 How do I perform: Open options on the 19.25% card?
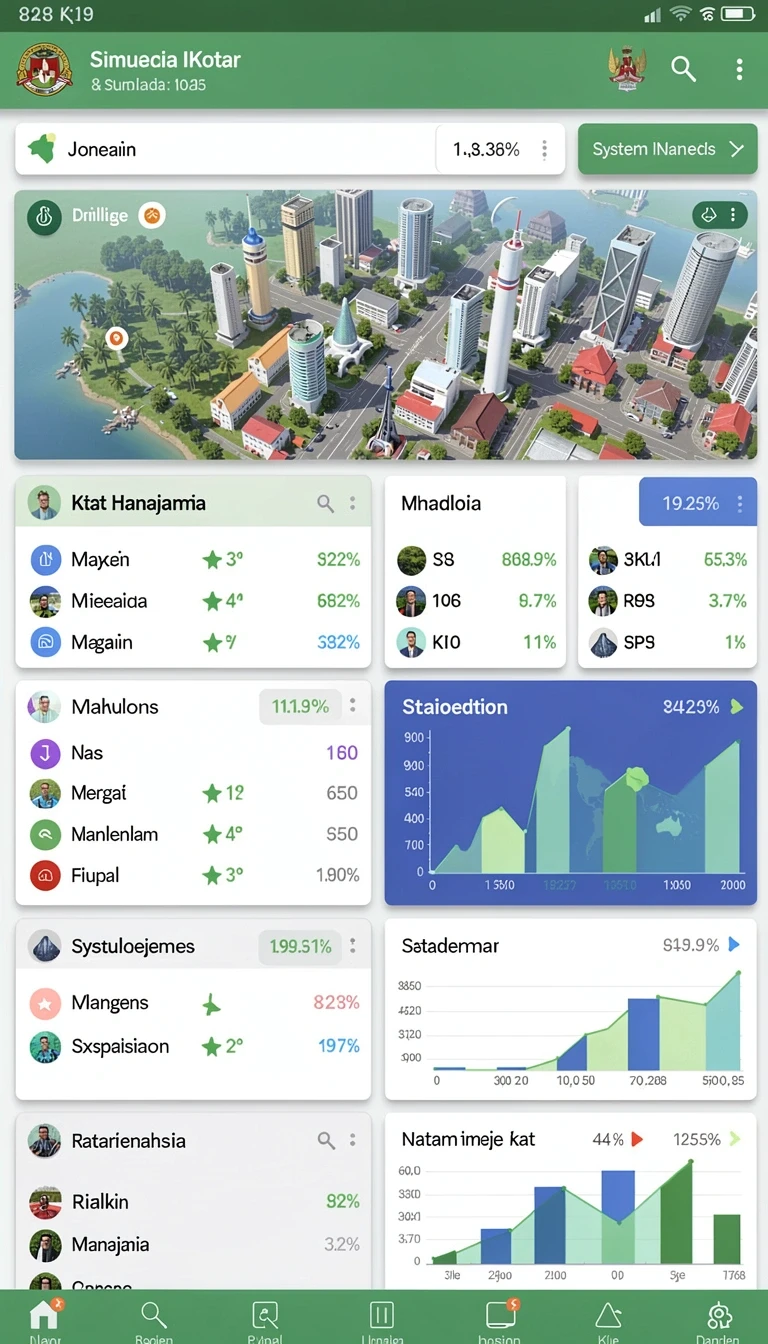[740, 503]
